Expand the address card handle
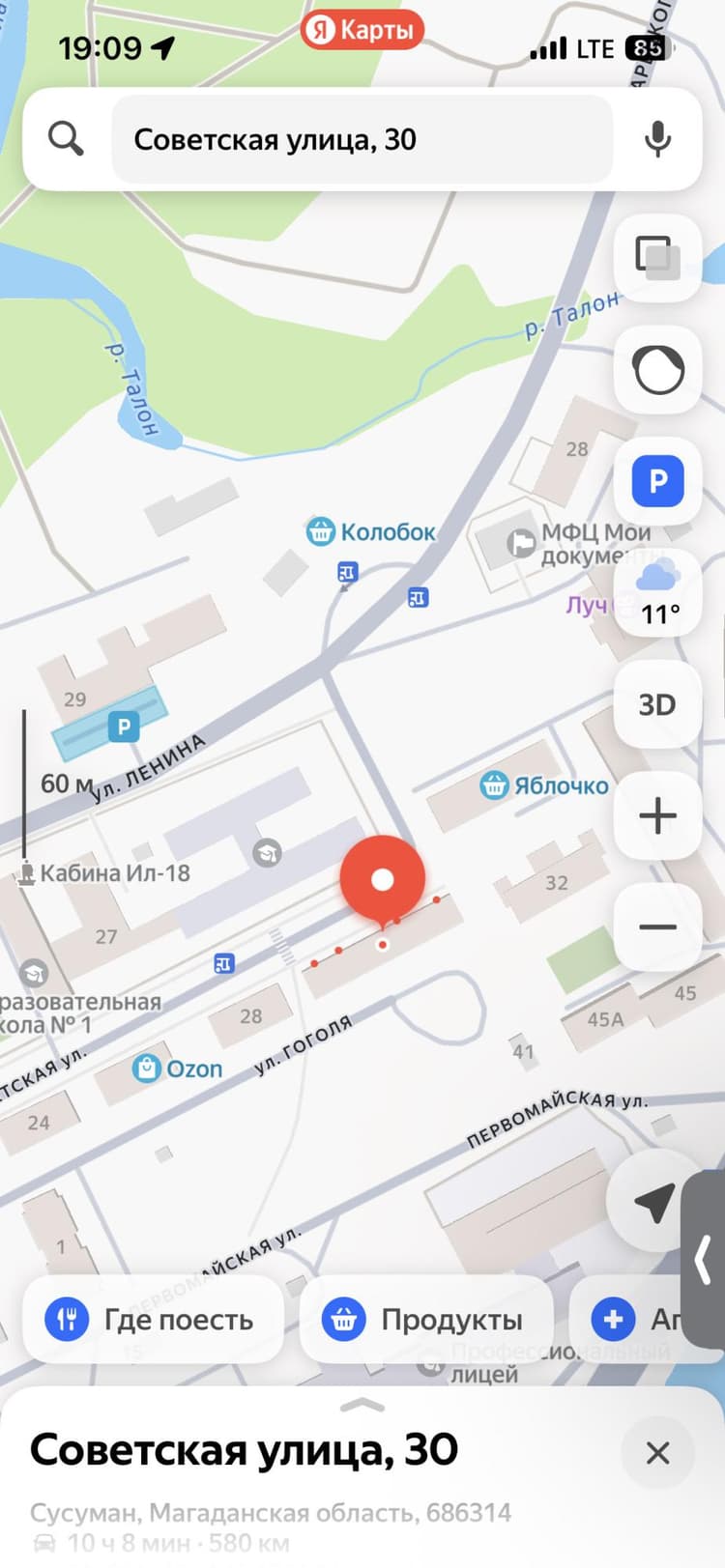Viewport: 725px width, 1568px height. (x=362, y=1405)
